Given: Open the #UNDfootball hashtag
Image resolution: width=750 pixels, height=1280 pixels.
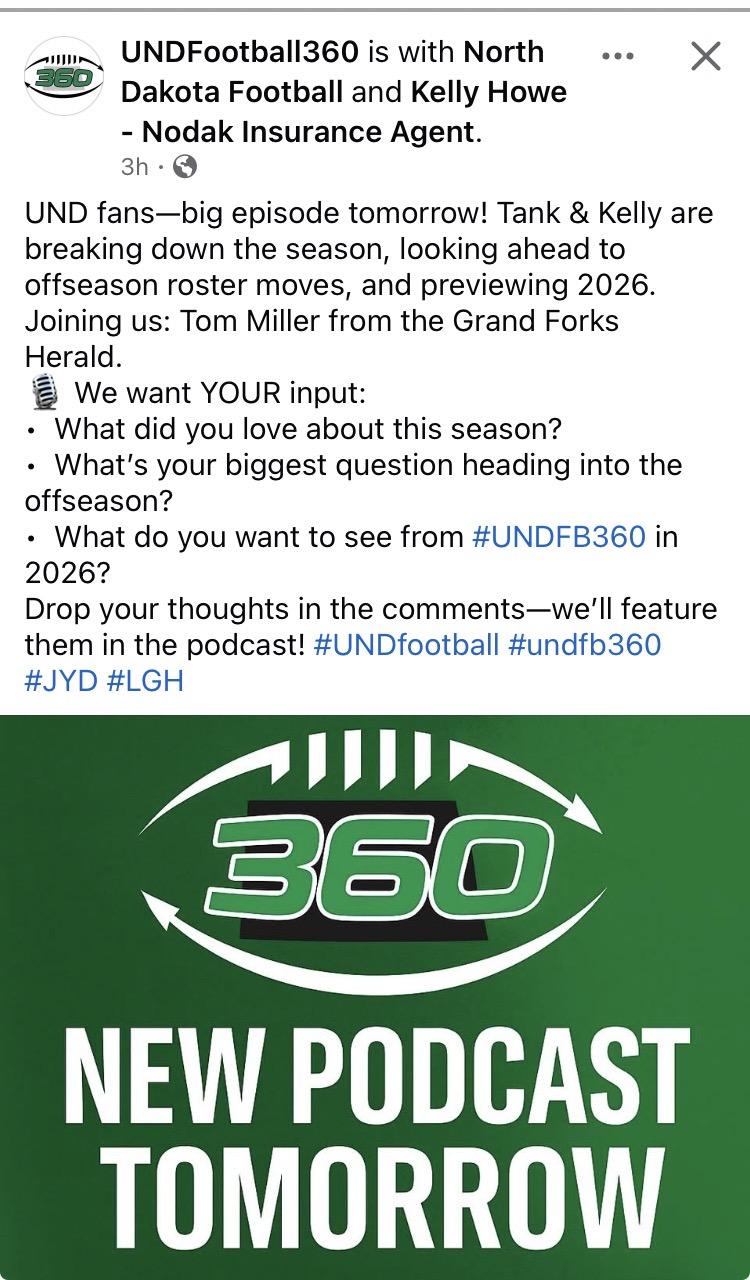Looking at the screenshot, I should click(x=405, y=645).
